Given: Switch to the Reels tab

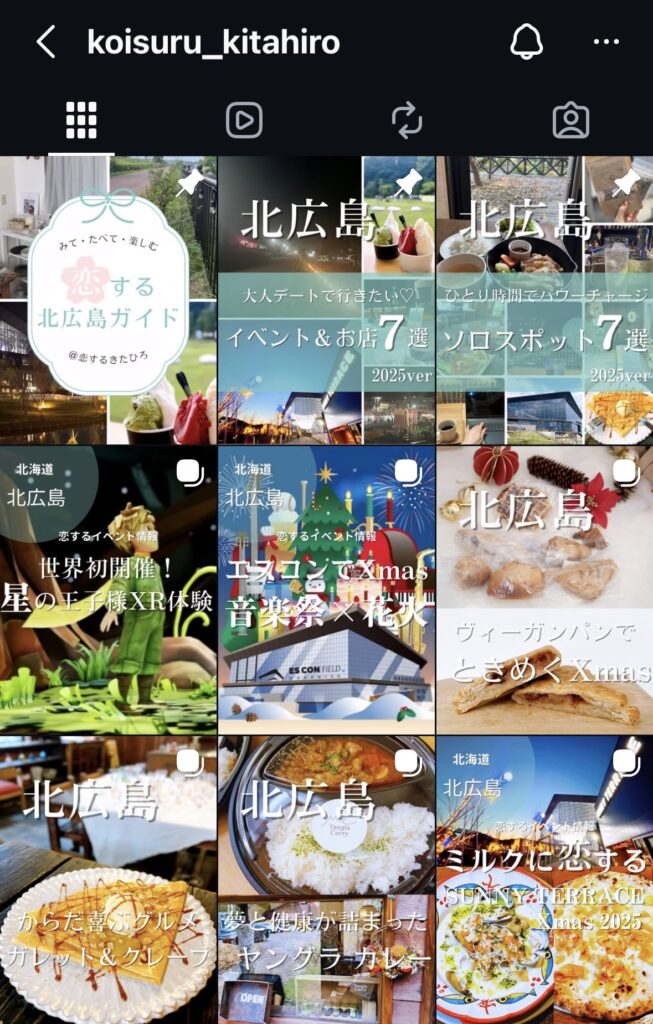Looking at the screenshot, I should pyautogui.click(x=244, y=121).
